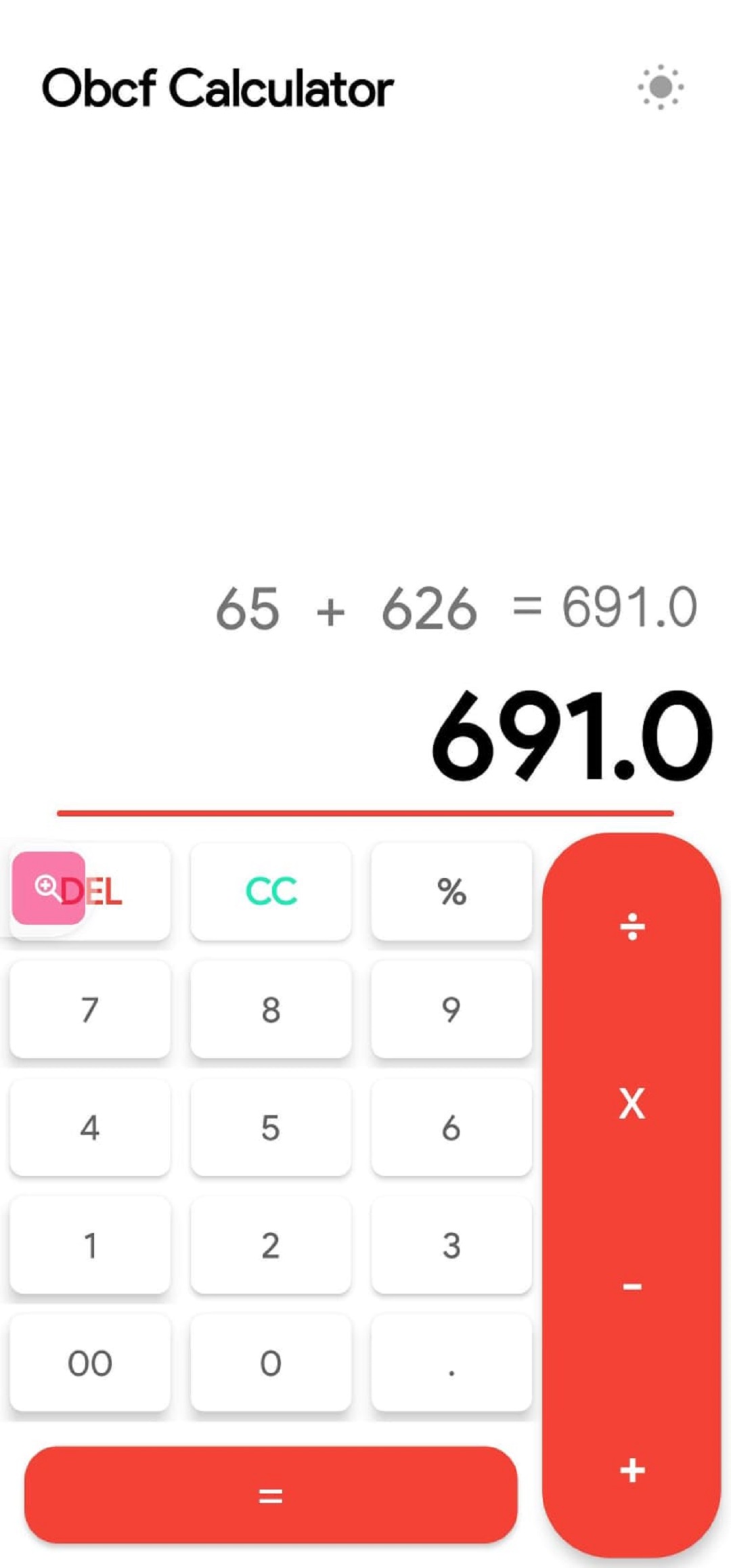The width and height of the screenshot is (731, 1568).
Task: Toggle the light/dark theme icon
Action: pyautogui.click(x=660, y=87)
